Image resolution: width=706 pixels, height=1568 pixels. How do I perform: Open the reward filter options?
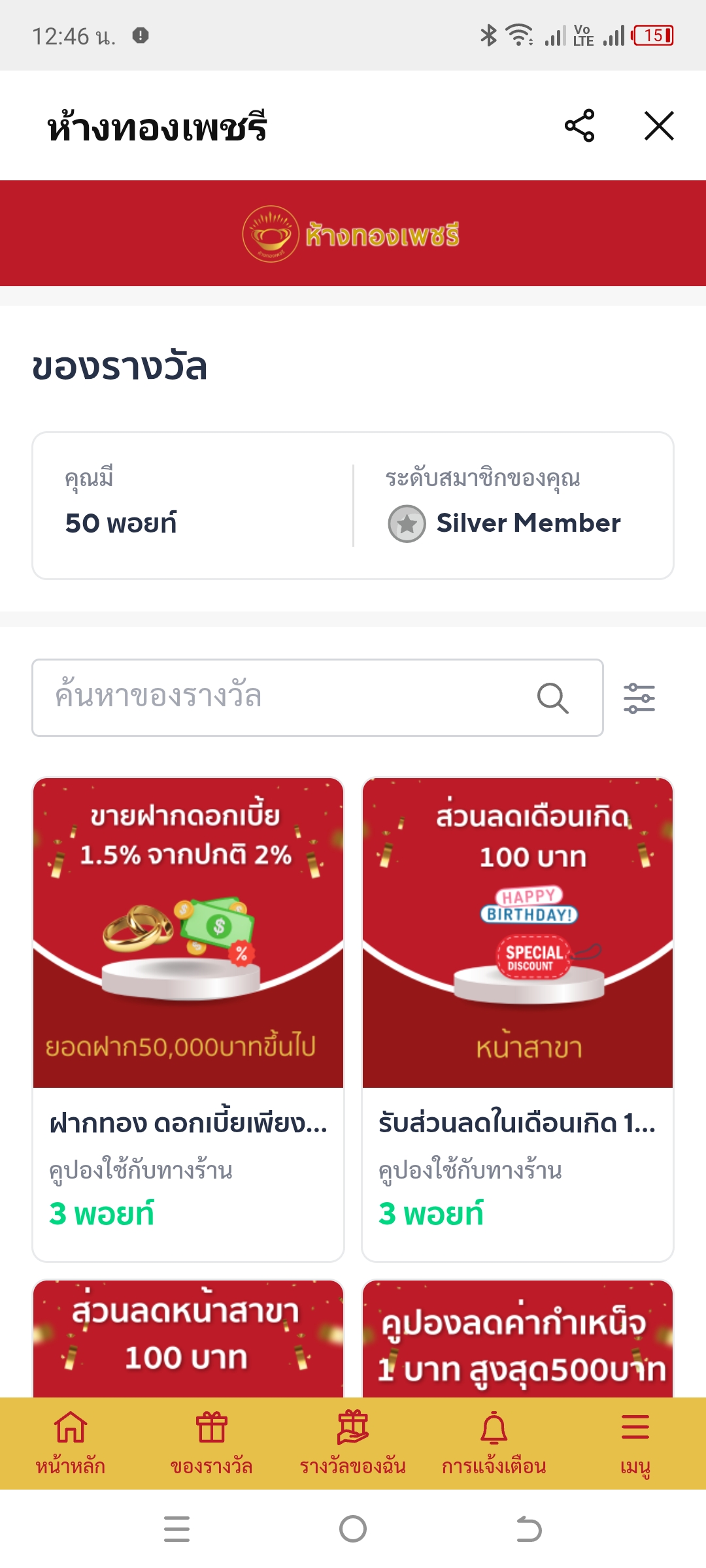[639, 698]
